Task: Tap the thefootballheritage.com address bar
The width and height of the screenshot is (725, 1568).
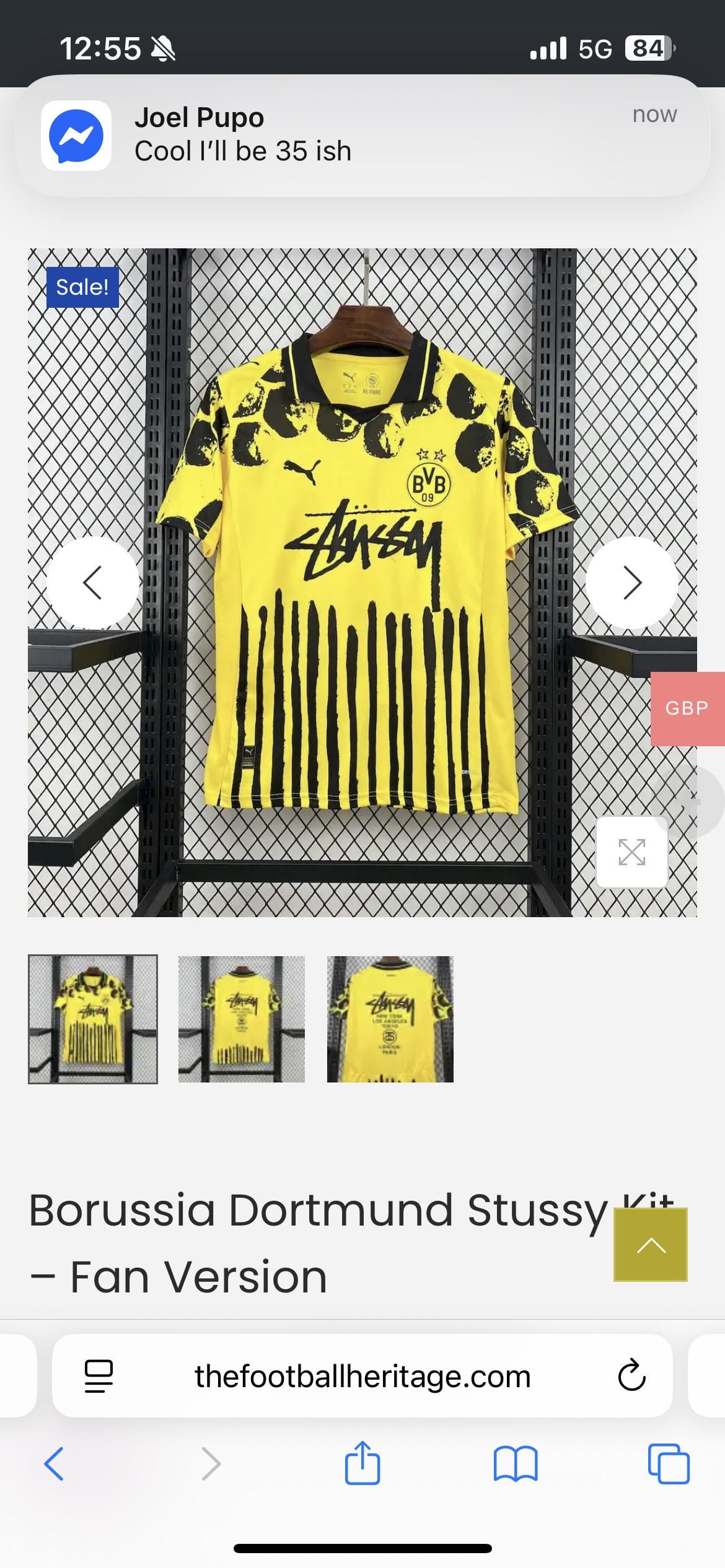Action: pos(362,1376)
